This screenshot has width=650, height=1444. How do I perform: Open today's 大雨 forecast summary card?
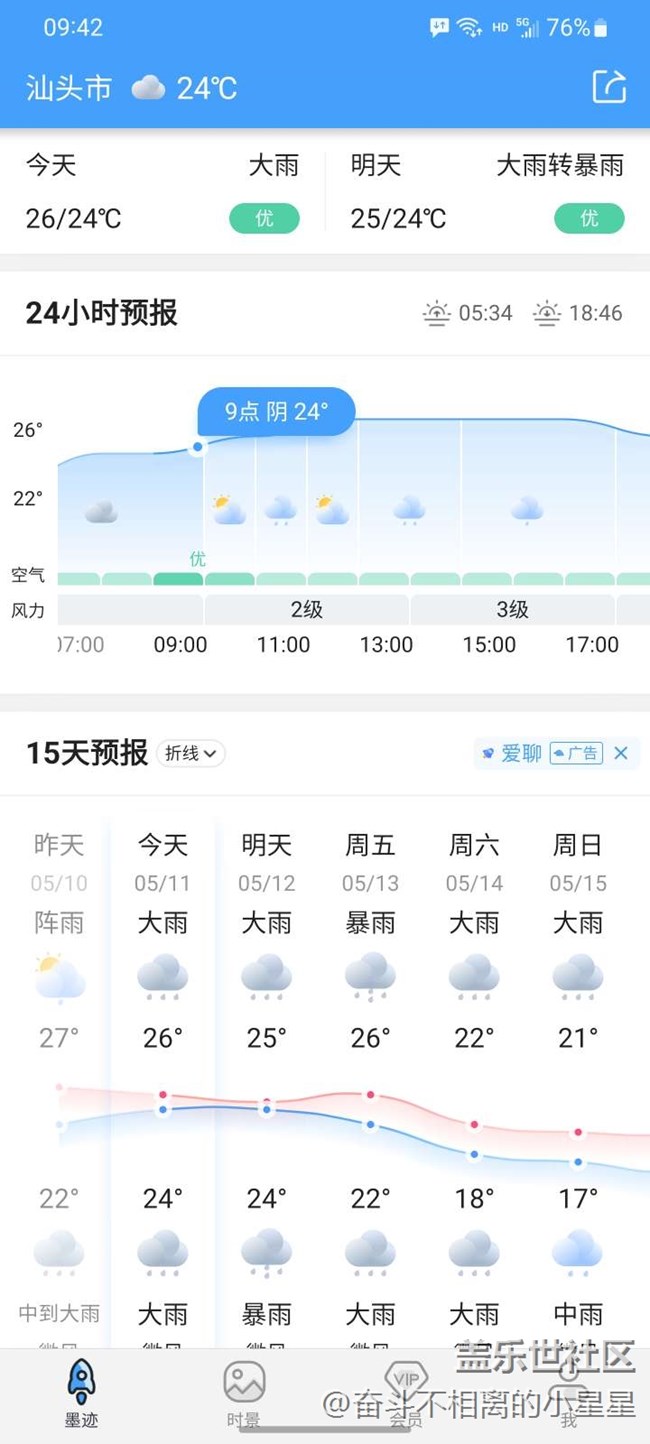point(162,191)
